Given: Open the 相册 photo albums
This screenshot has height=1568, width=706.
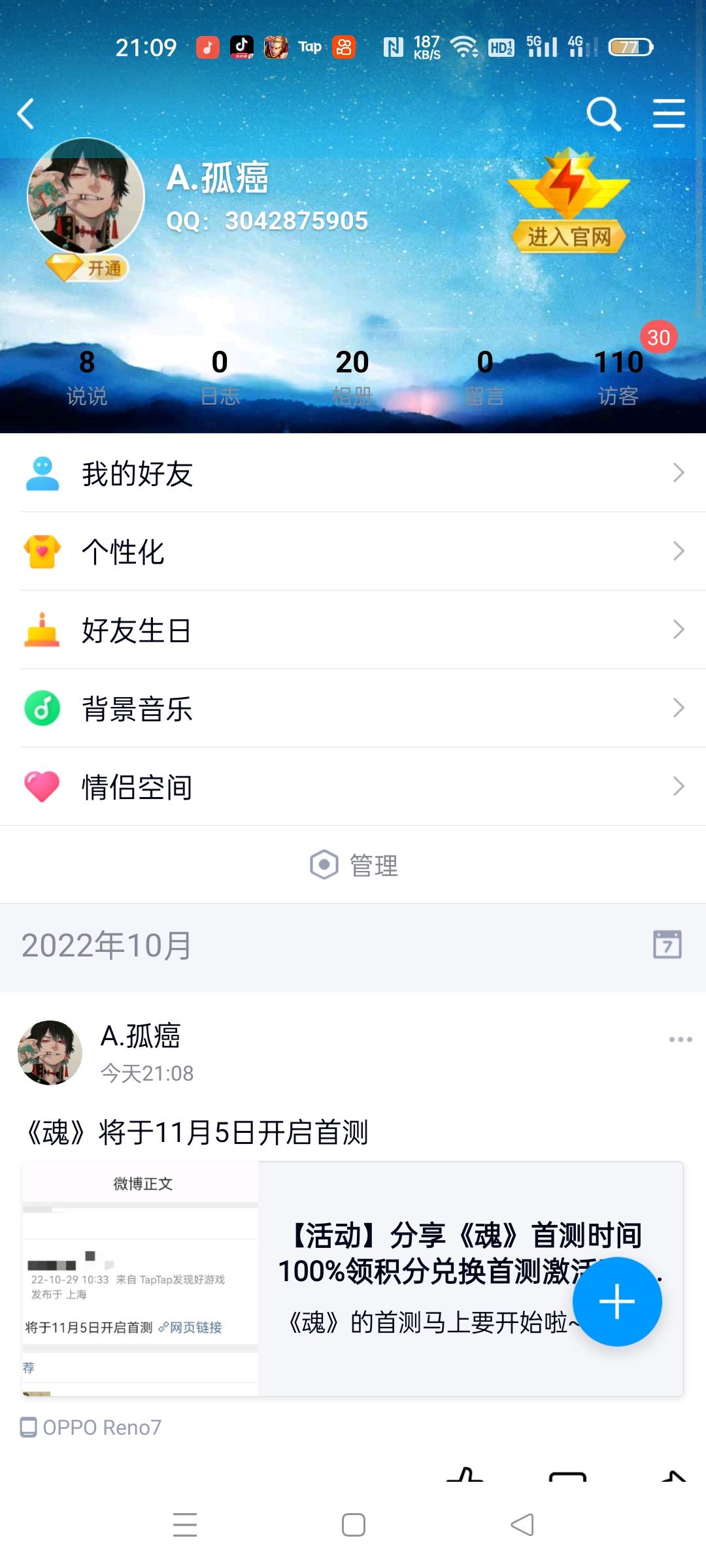Looking at the screenshot, I should [352, 378].
